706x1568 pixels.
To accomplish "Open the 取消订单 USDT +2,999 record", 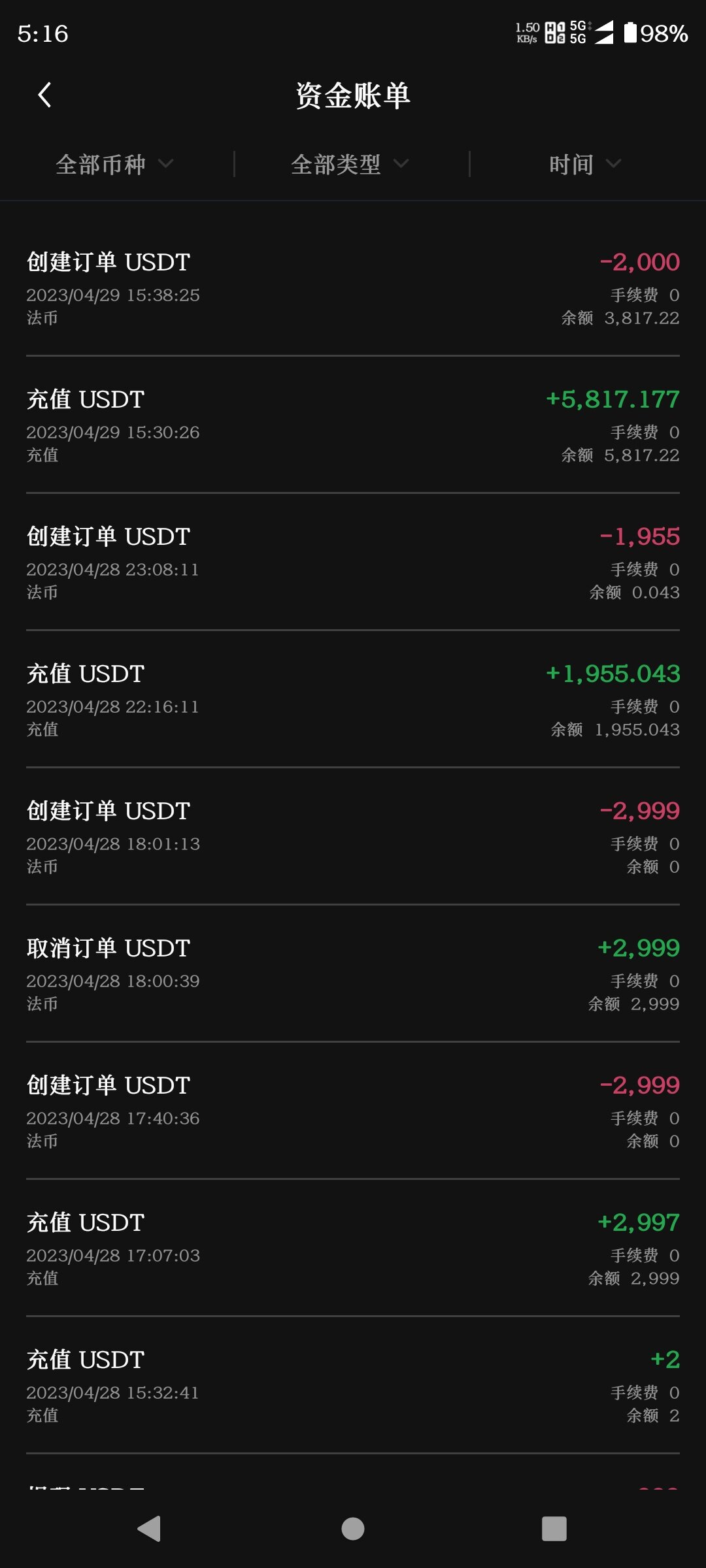I will (353, 974).
